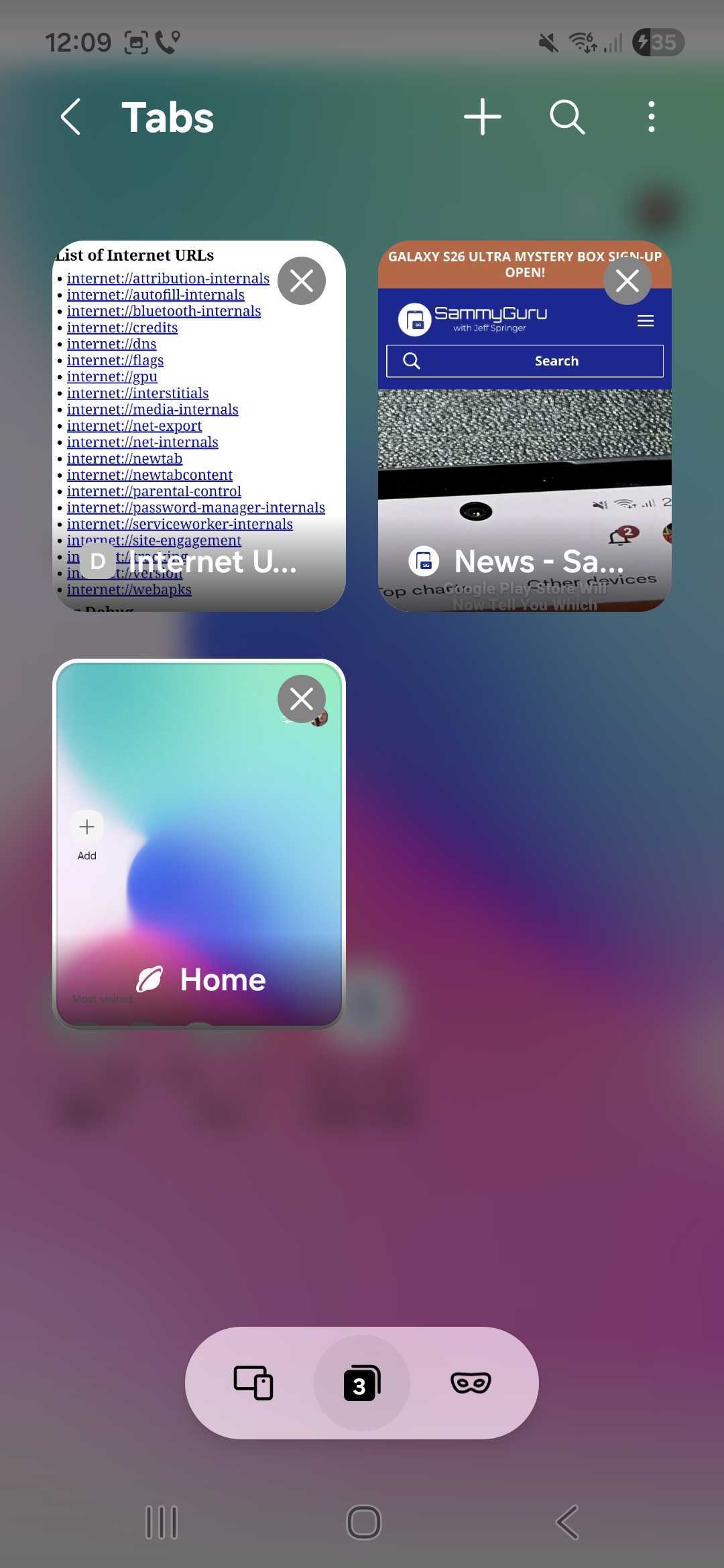Switch to tabs from other devices
Screen dimensions: 724x1568
(253, 1383)
